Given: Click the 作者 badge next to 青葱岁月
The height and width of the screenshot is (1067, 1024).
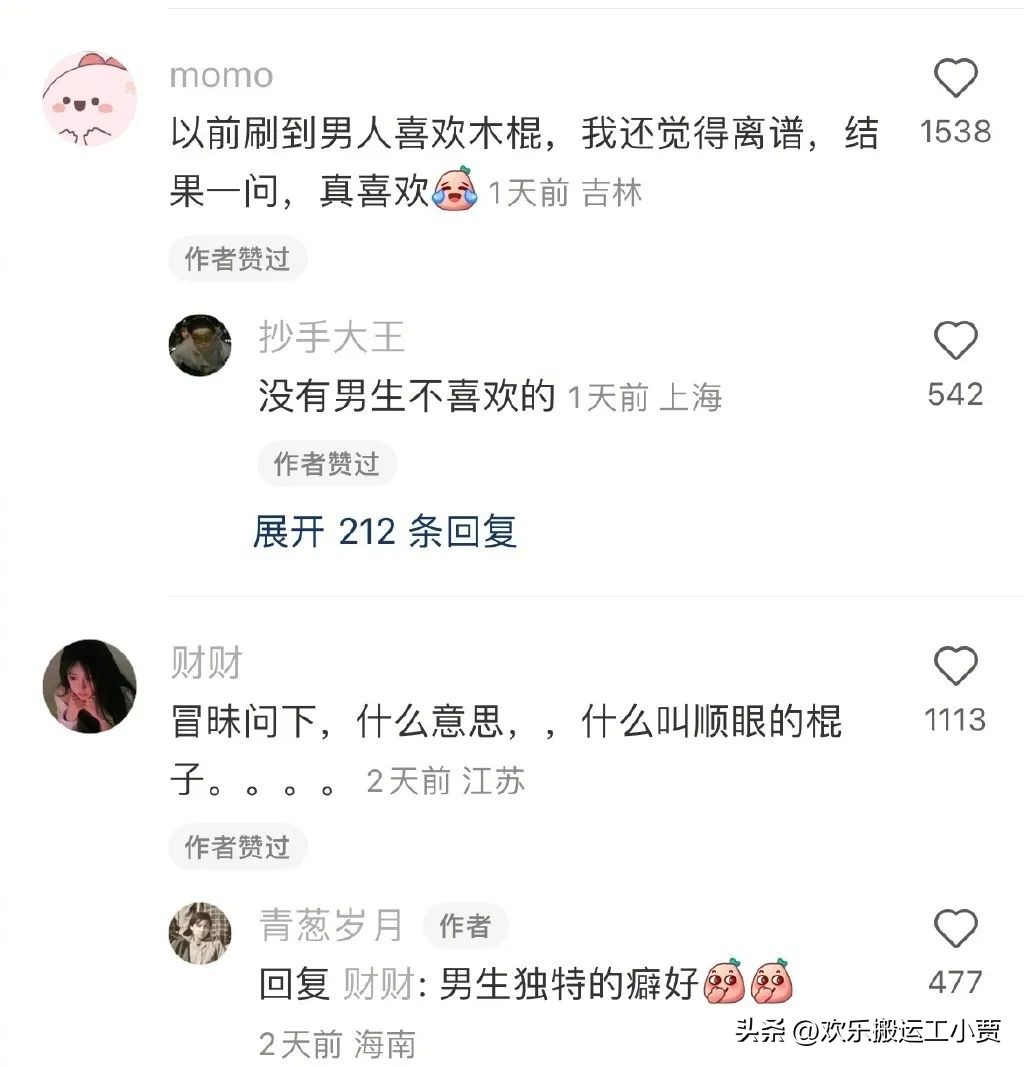Looking at the screenshot, I should coord(465,927).
